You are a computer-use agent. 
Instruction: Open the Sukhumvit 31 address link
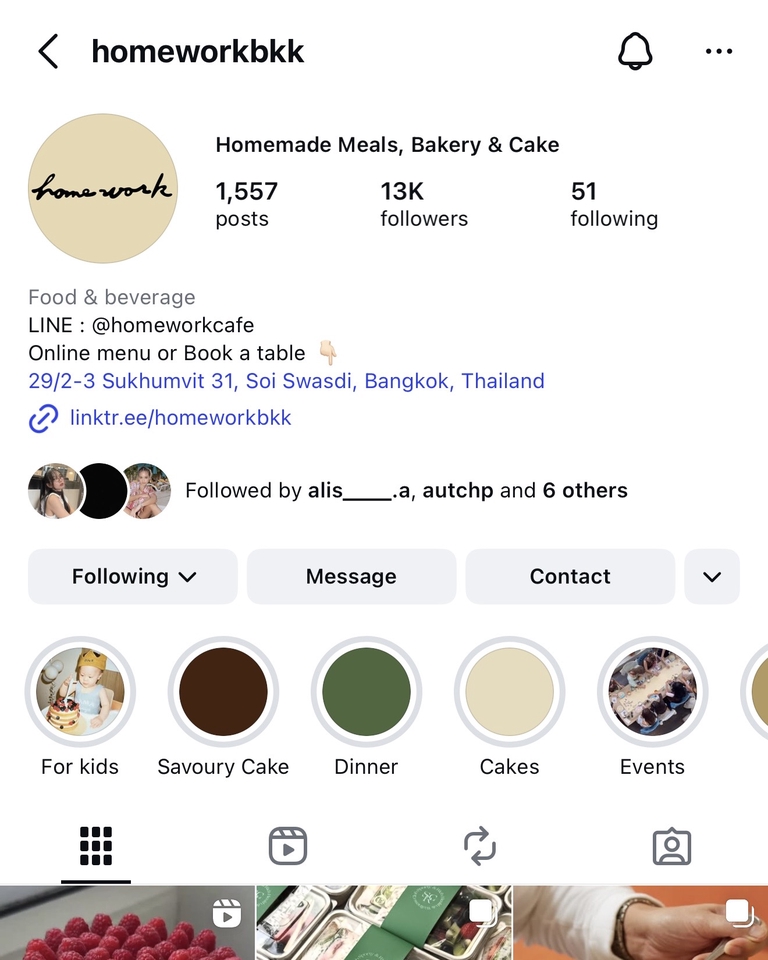pos(286,381)
